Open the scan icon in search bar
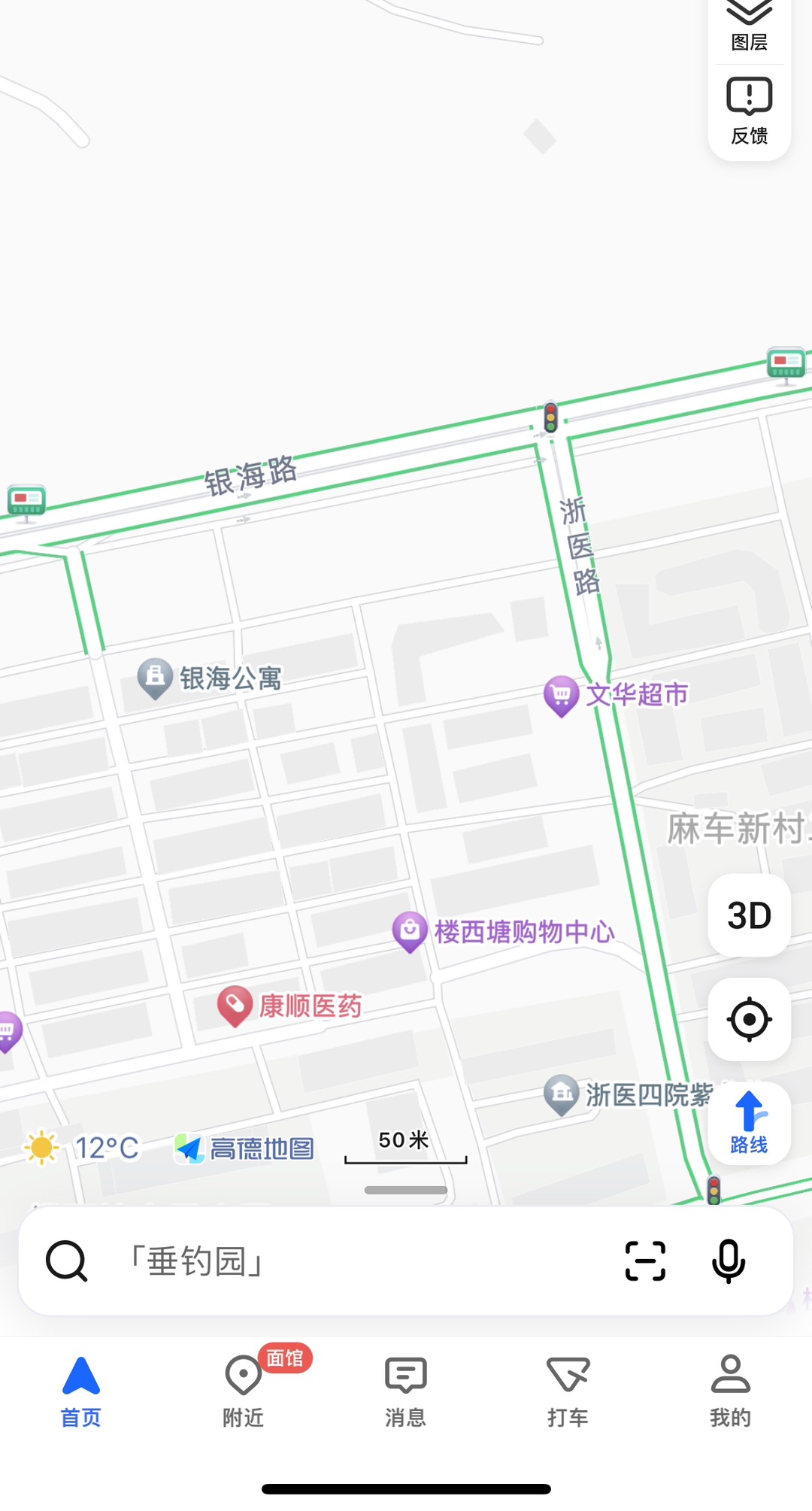This screenshot has height=1511, width=812. (645, 1261)
